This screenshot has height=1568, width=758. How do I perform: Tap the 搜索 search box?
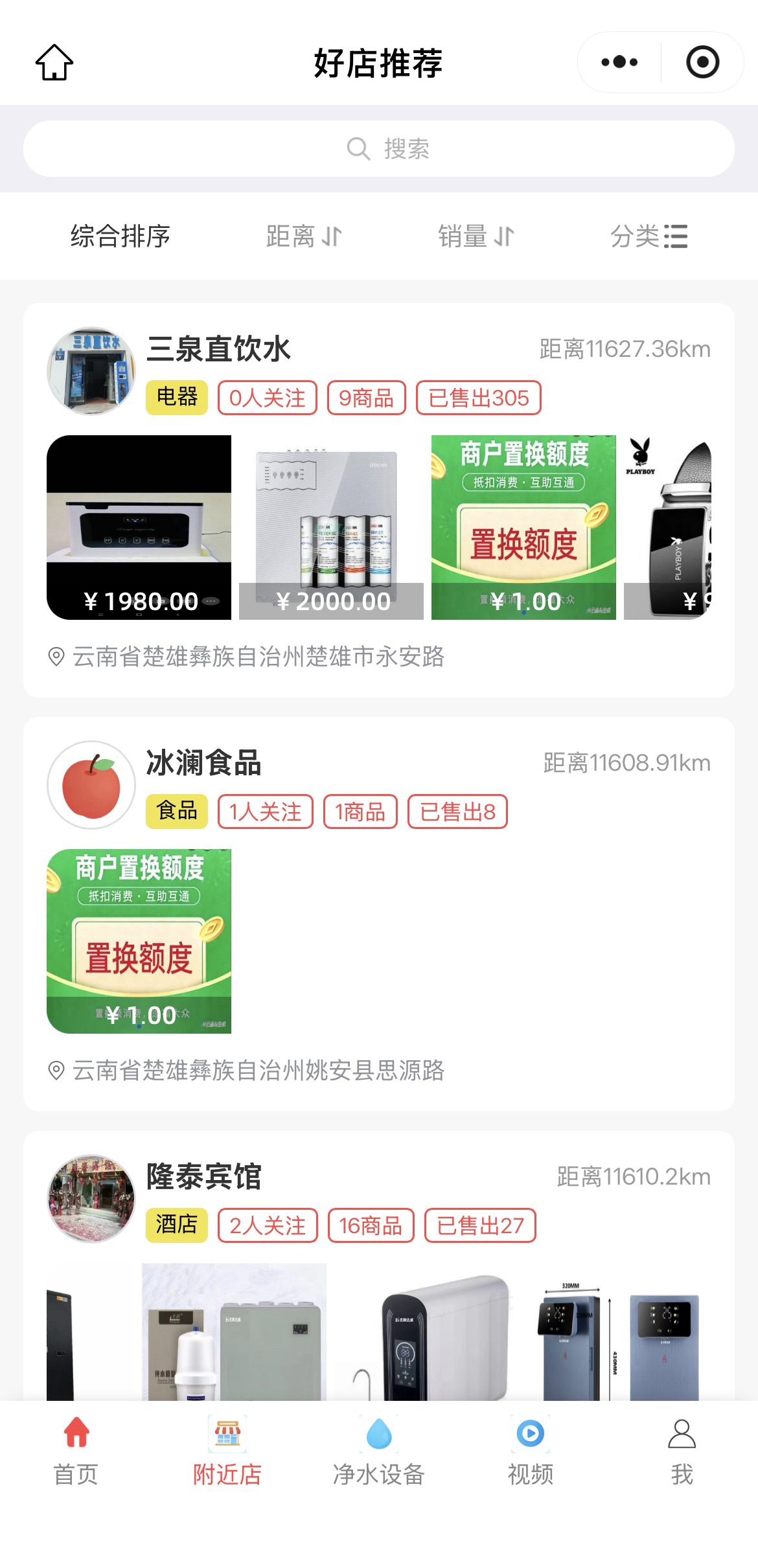(x=379, y=149)
